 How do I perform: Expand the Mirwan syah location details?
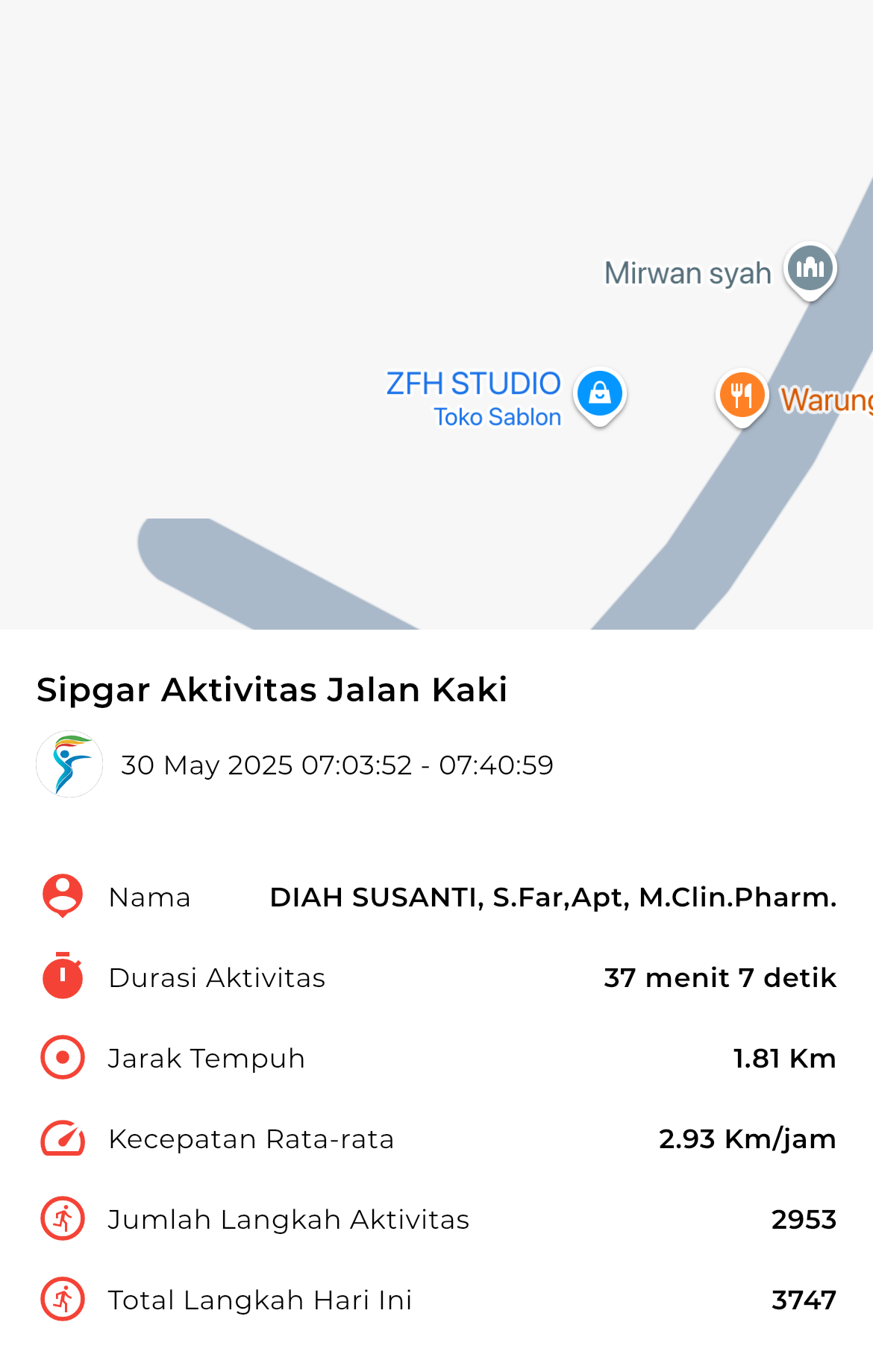[x=686, y=272]
